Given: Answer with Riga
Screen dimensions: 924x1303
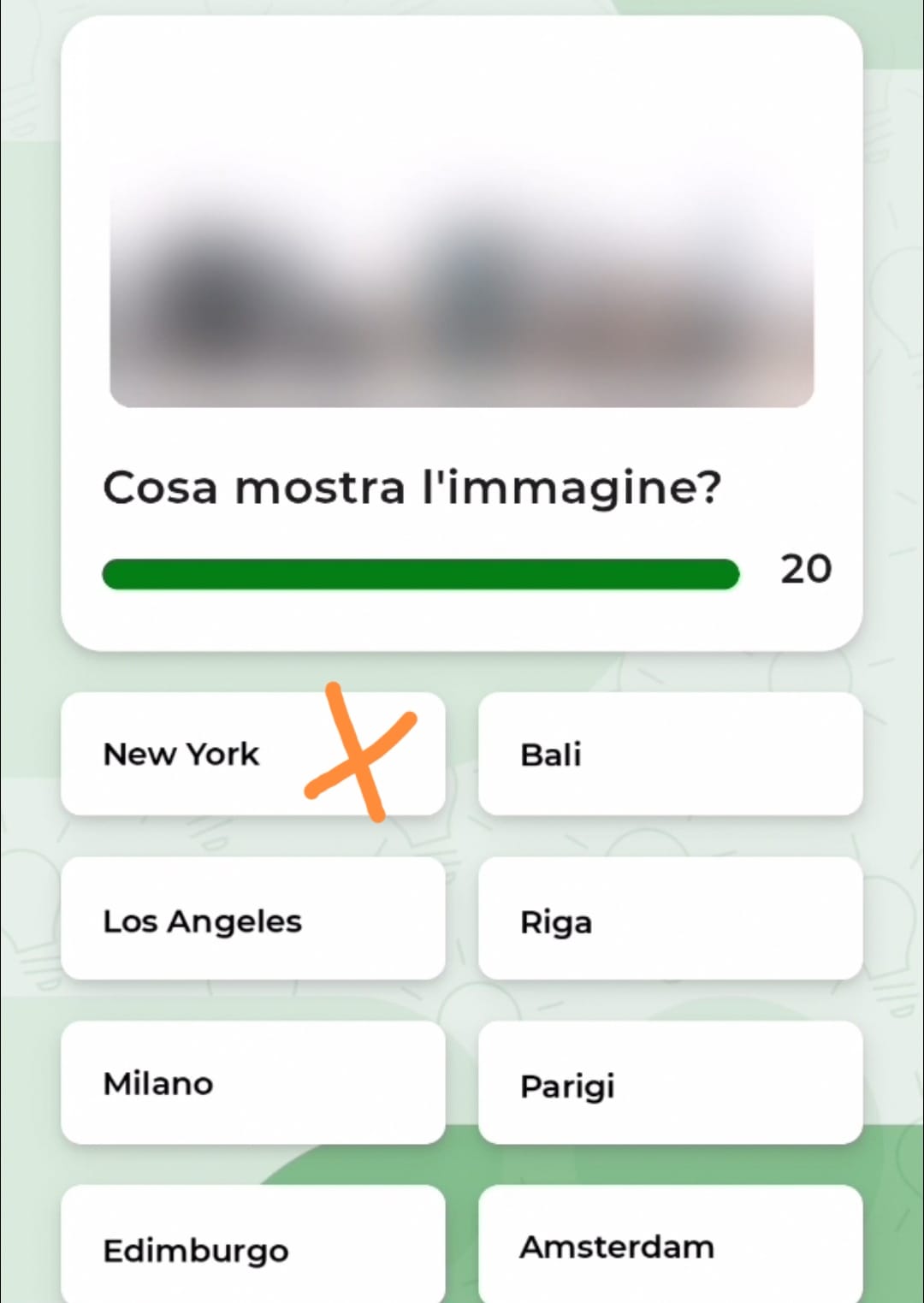Looking at the screenshot, I should [670, 919].
